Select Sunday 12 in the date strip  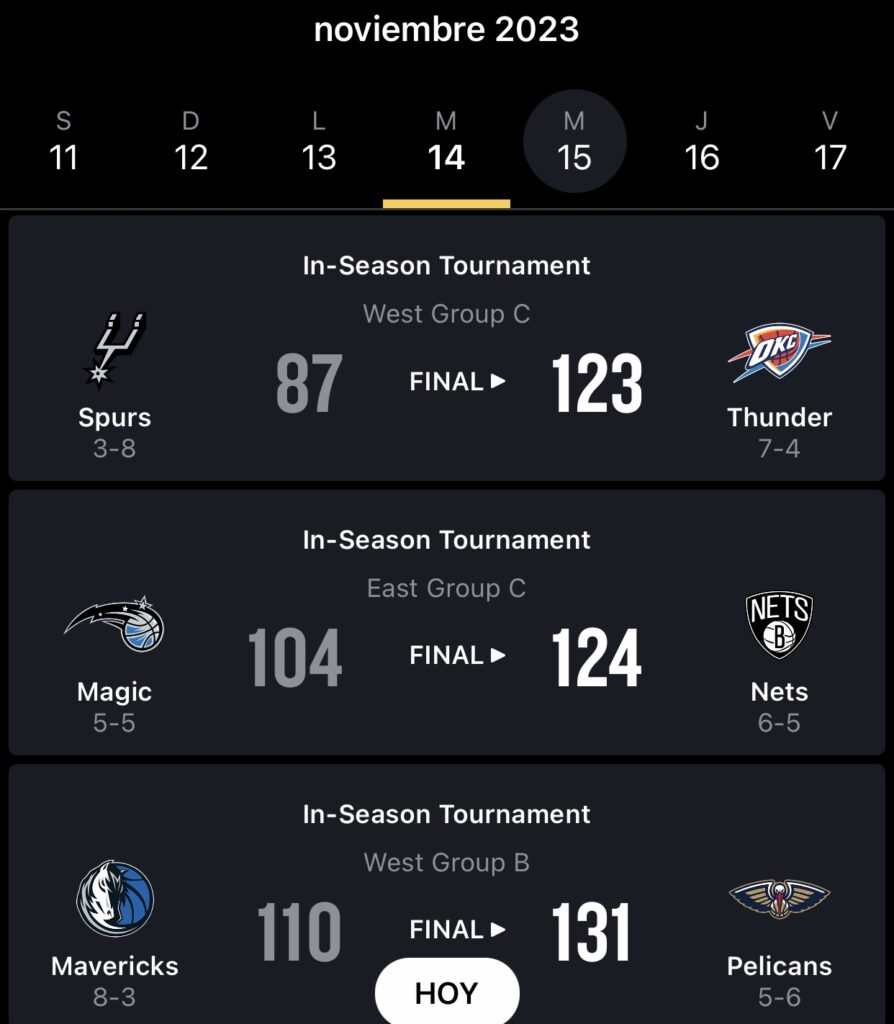(x=191, y=142)
